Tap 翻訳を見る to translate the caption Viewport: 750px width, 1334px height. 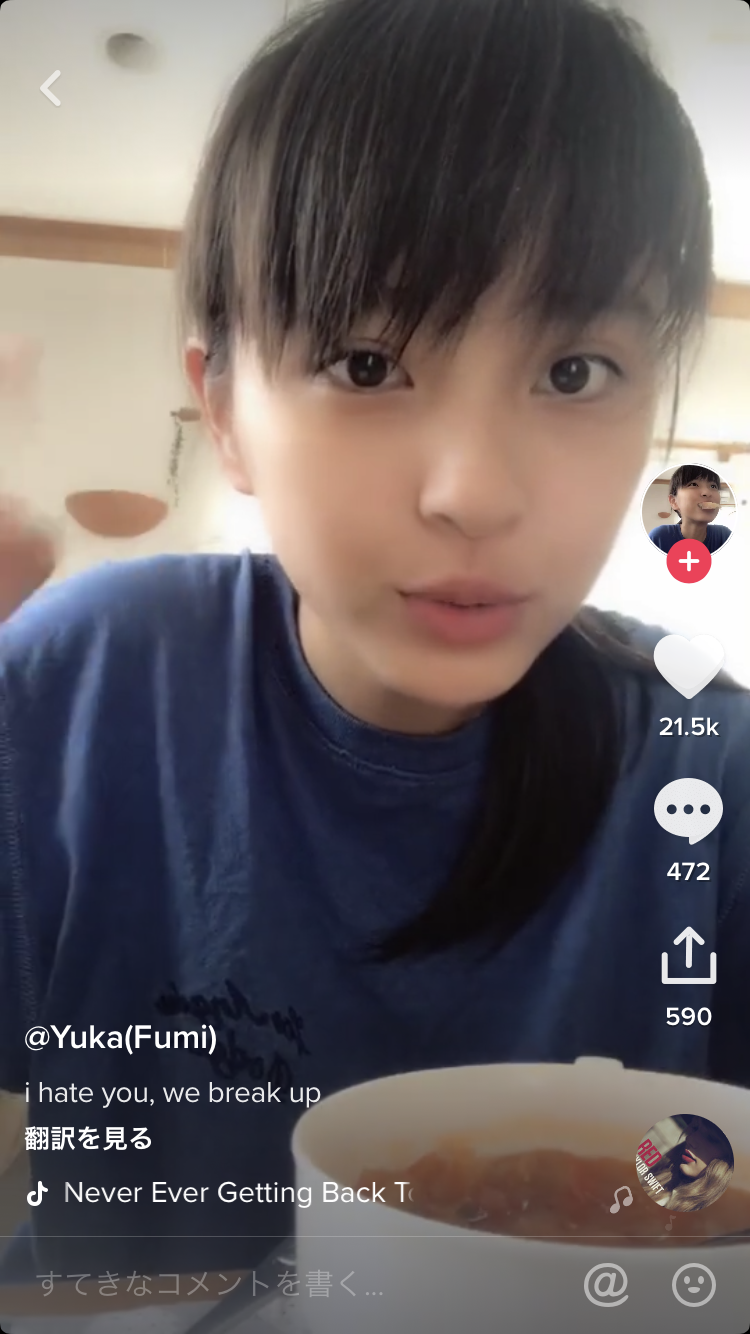pyautogui.click(x=89, y=1138)
